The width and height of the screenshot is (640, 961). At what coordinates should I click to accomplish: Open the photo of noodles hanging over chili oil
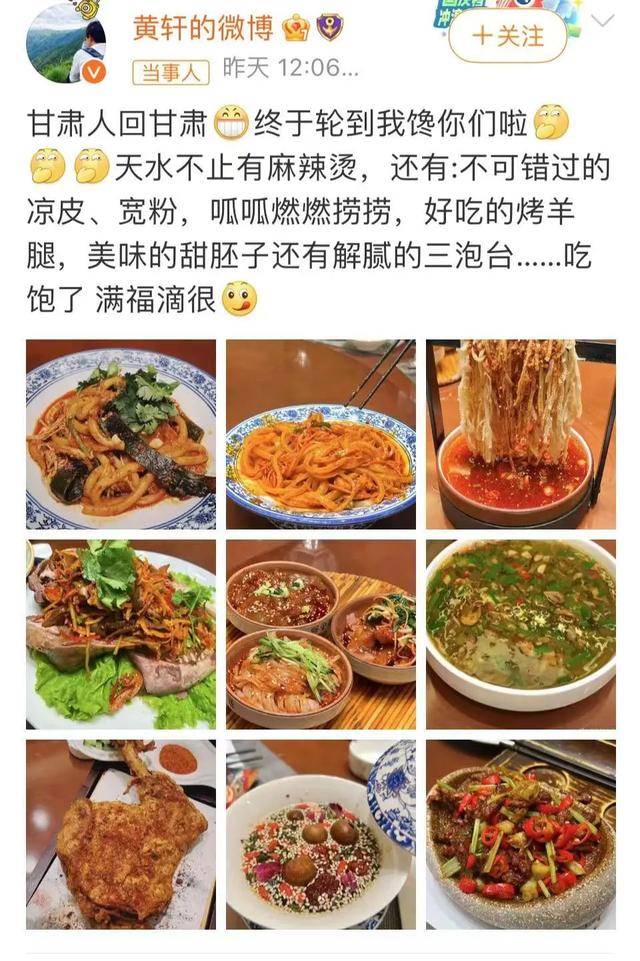[x=520, y=434]
